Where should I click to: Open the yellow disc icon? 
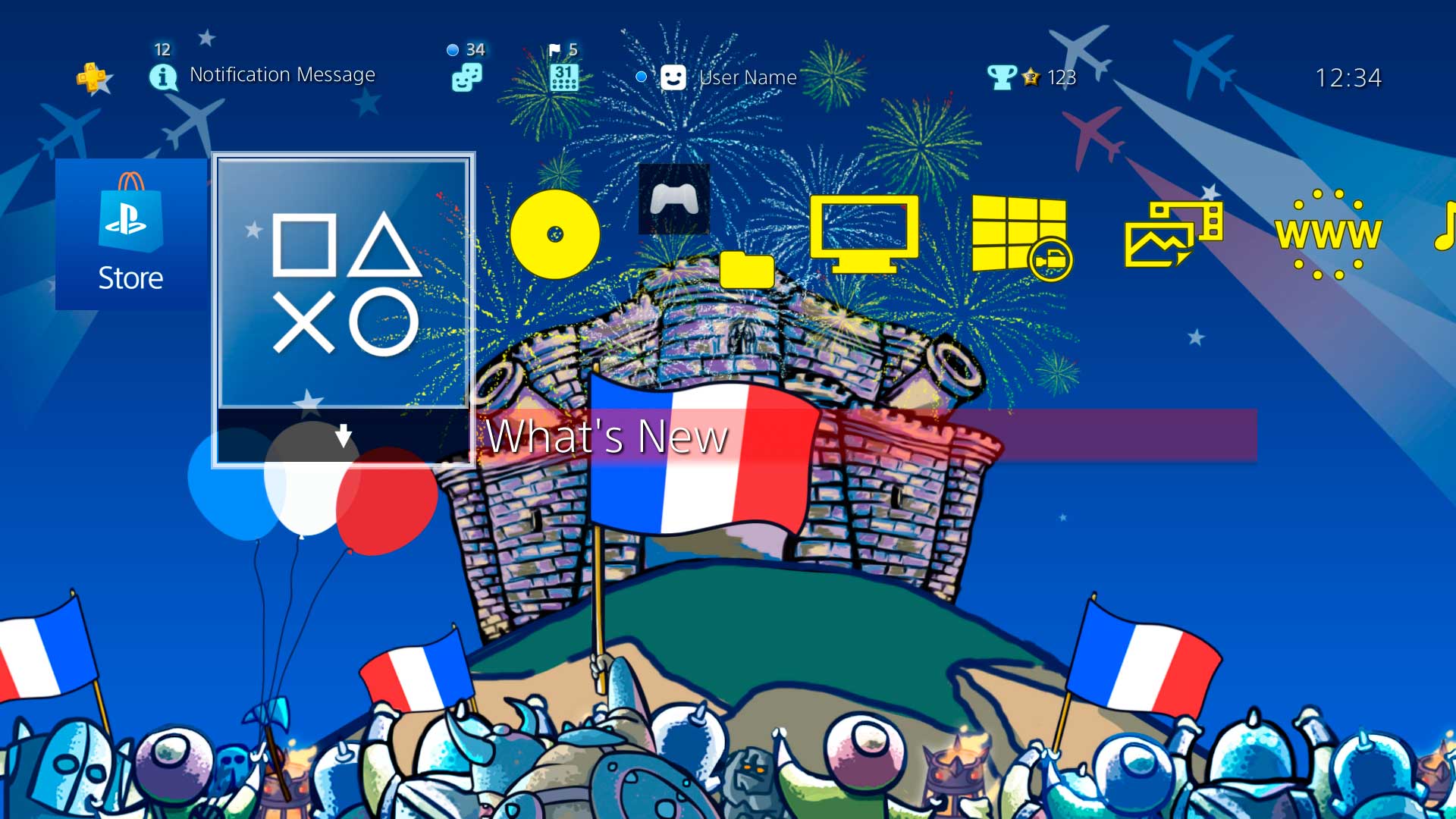coord(555,234)
